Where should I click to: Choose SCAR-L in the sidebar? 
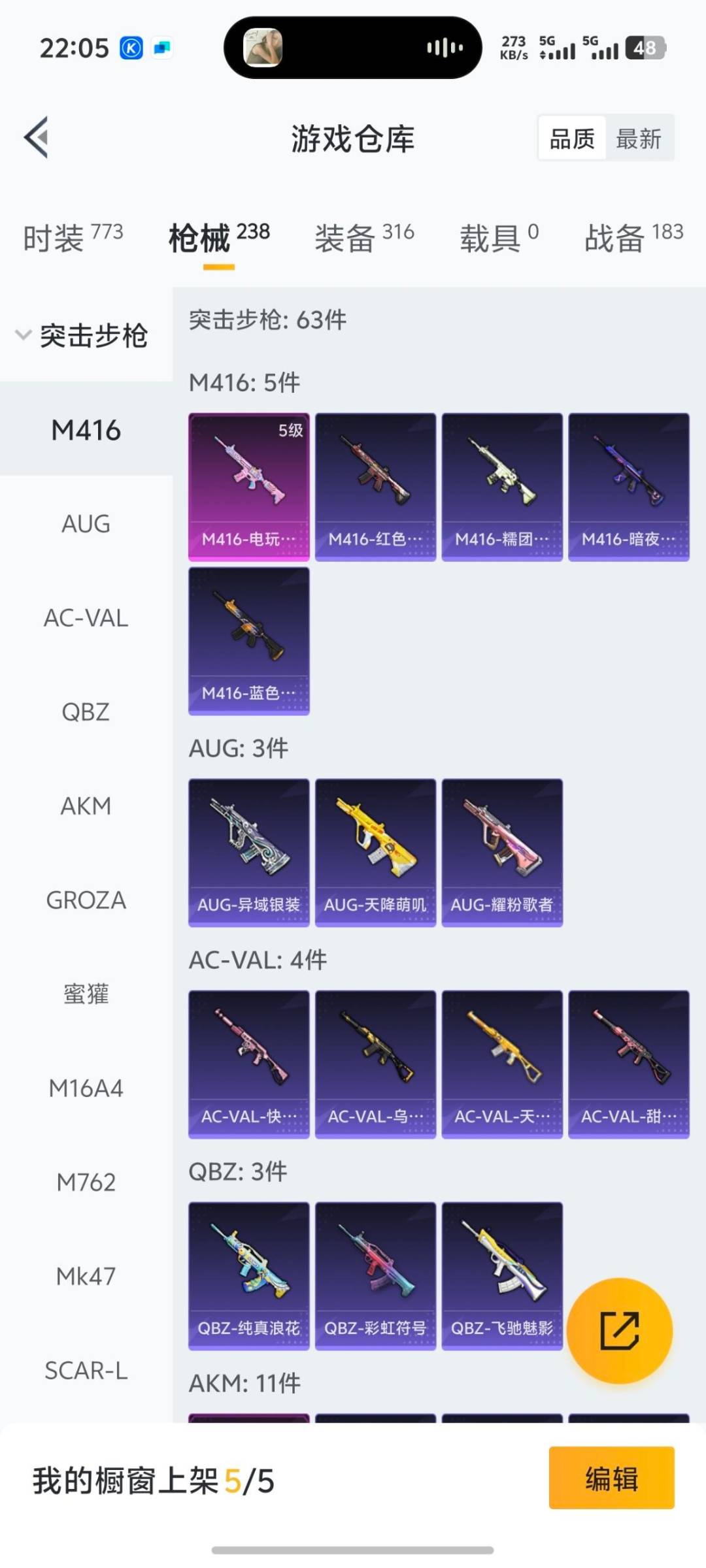coord(86,1371)
